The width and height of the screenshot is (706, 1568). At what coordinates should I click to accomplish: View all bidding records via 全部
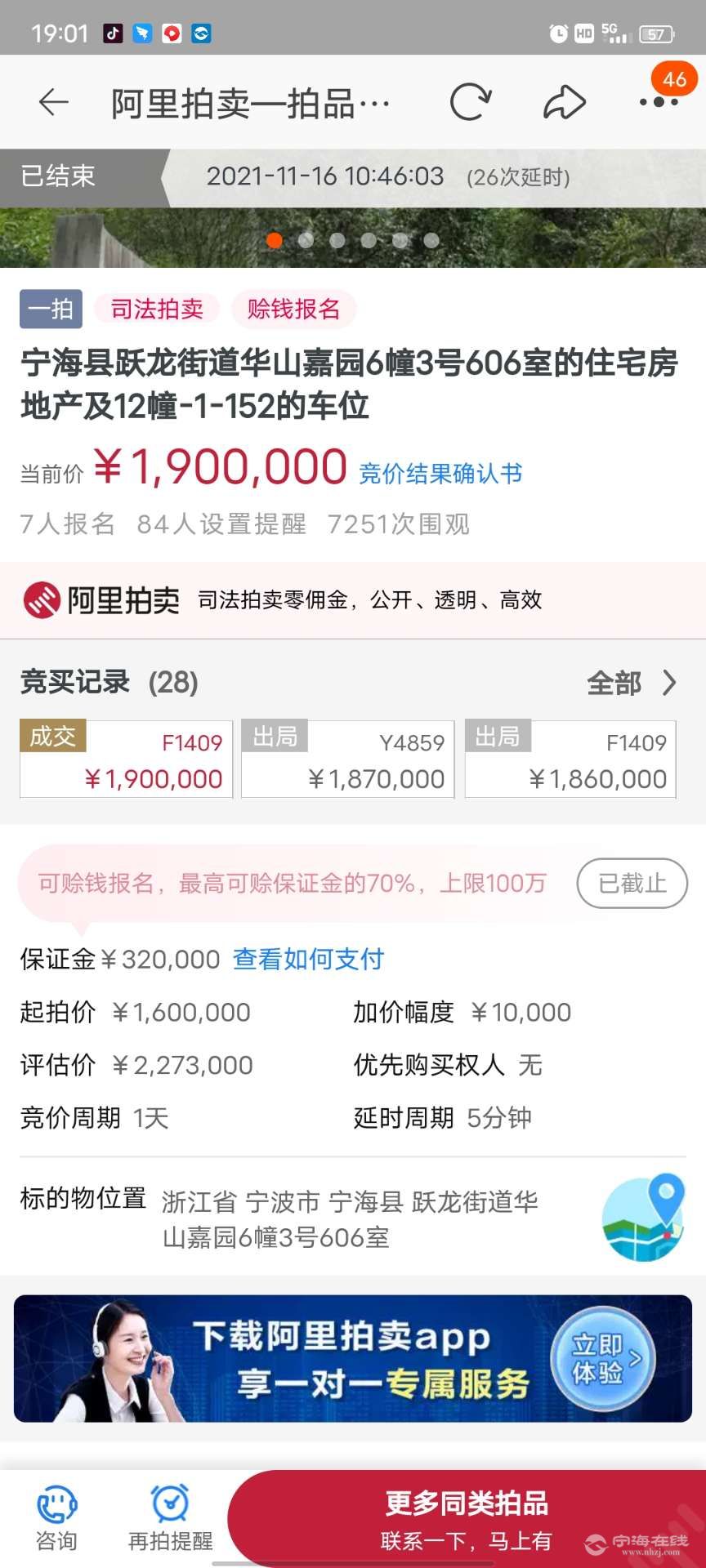pos(632,683)
